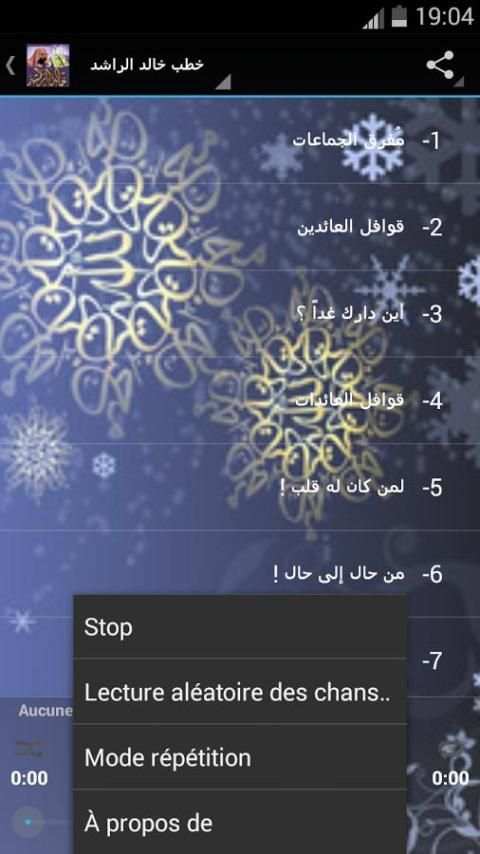This screenshot has width=480, height=854.
Task: Open sermon 5 لمن كان له قلب
Action: coord(240,487)
